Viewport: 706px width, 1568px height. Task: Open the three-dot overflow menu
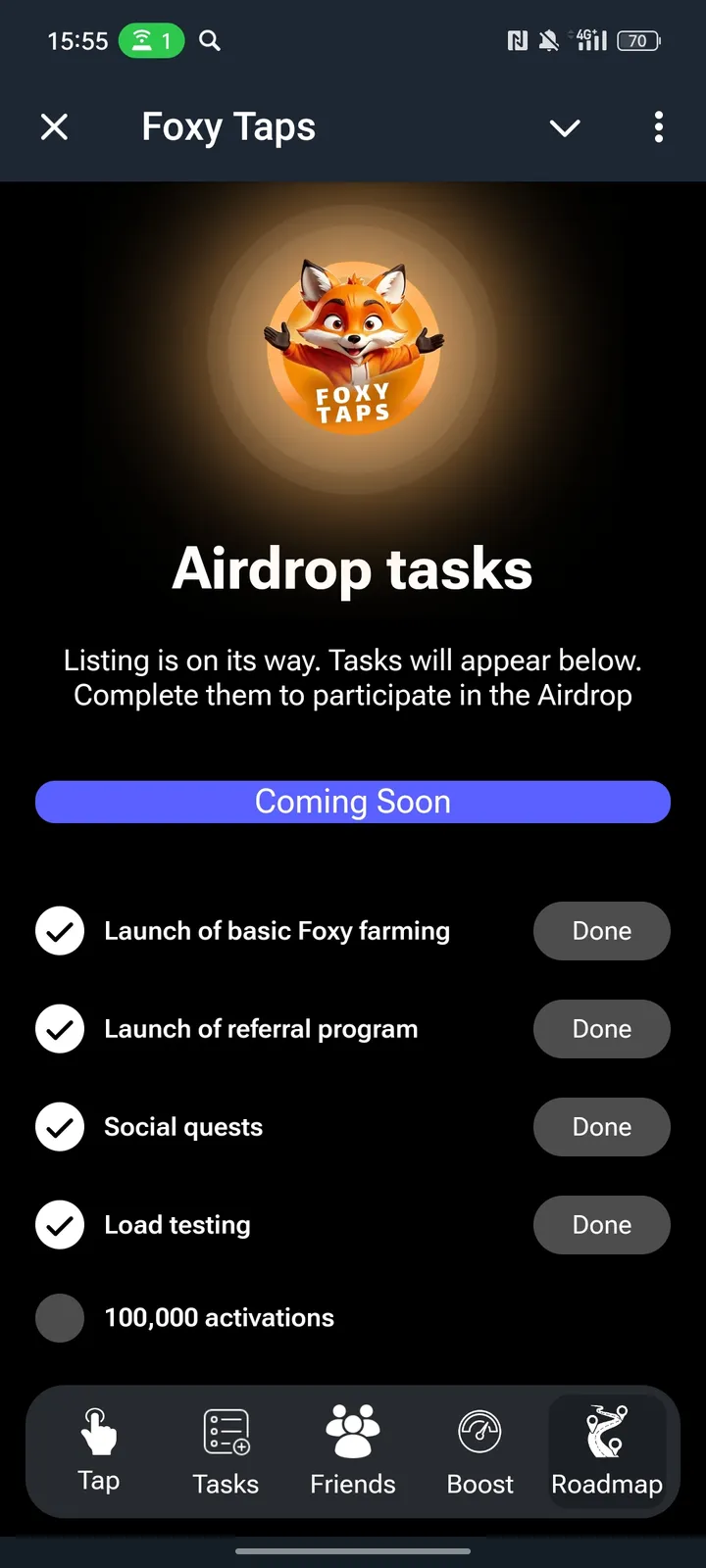click(658, 127)
